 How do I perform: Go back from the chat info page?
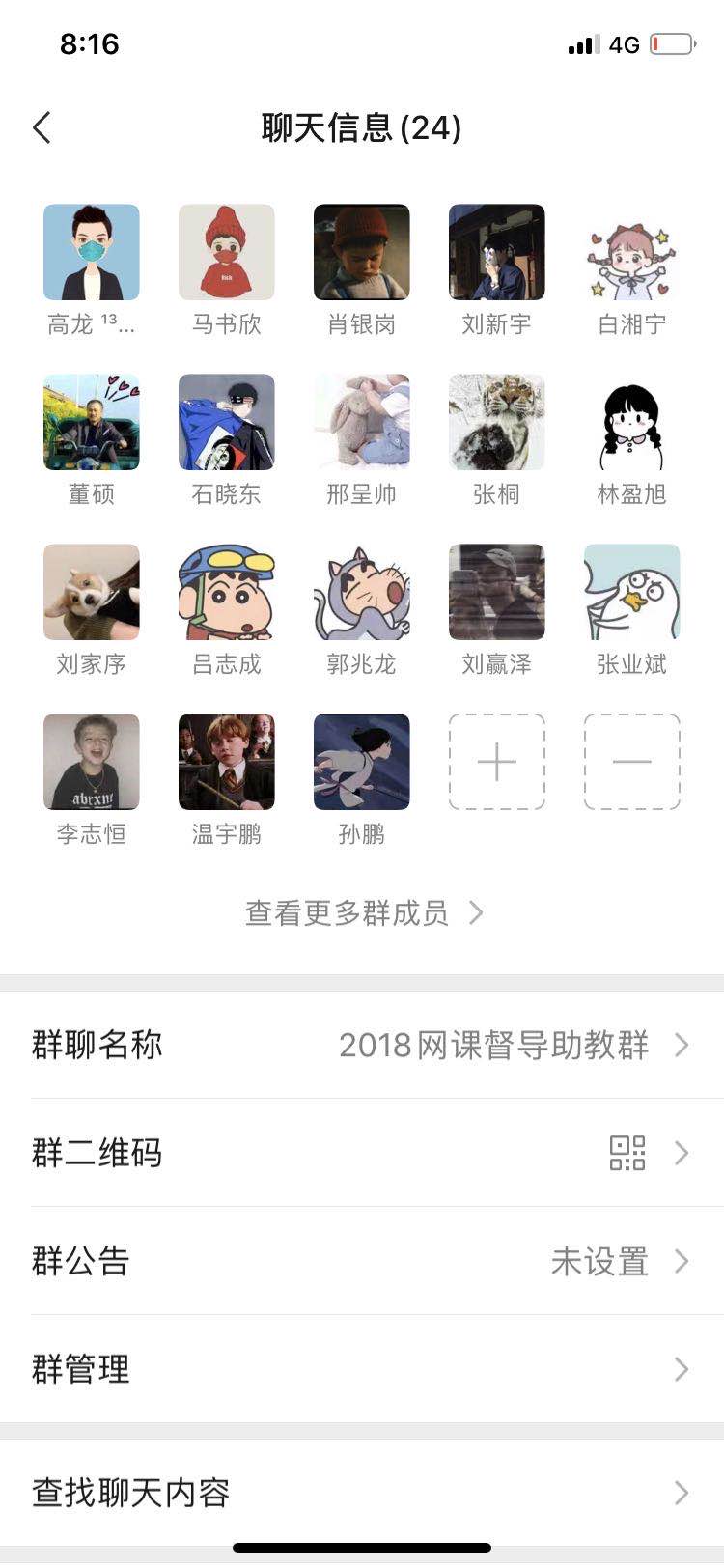[42, 127]
